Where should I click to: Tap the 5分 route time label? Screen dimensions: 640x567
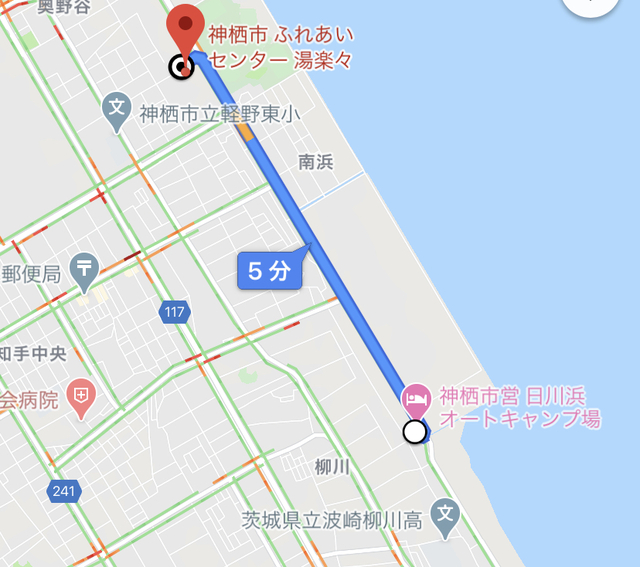269,271
